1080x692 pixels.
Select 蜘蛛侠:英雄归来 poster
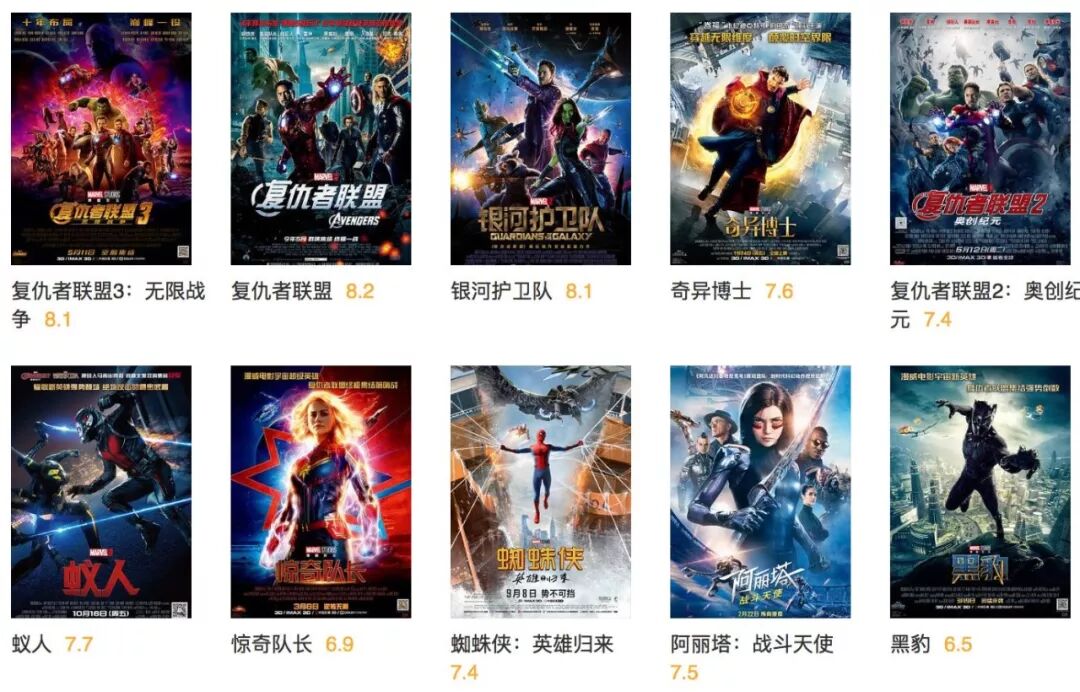pyautogui.click(x=541, y=492)
